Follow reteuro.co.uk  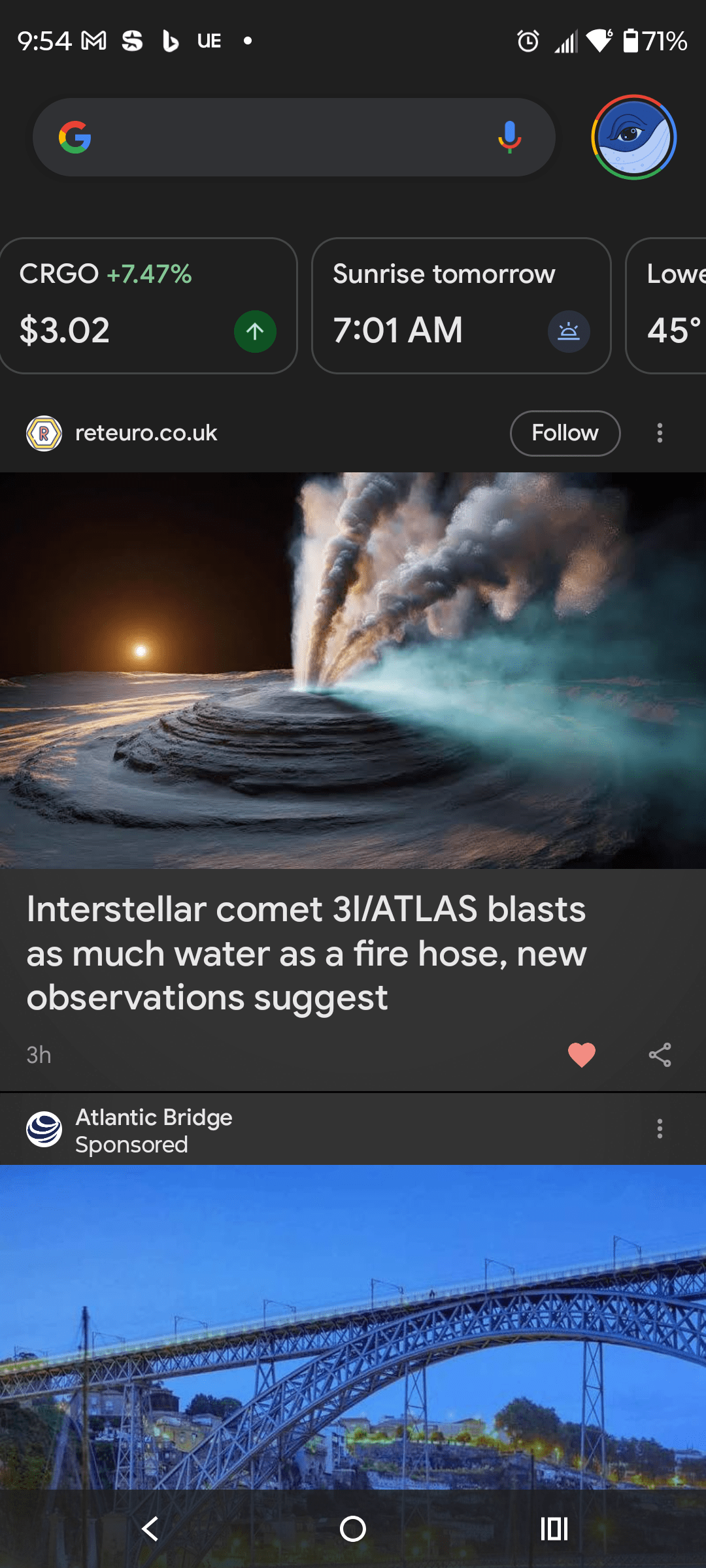click(x=565, y=433)
